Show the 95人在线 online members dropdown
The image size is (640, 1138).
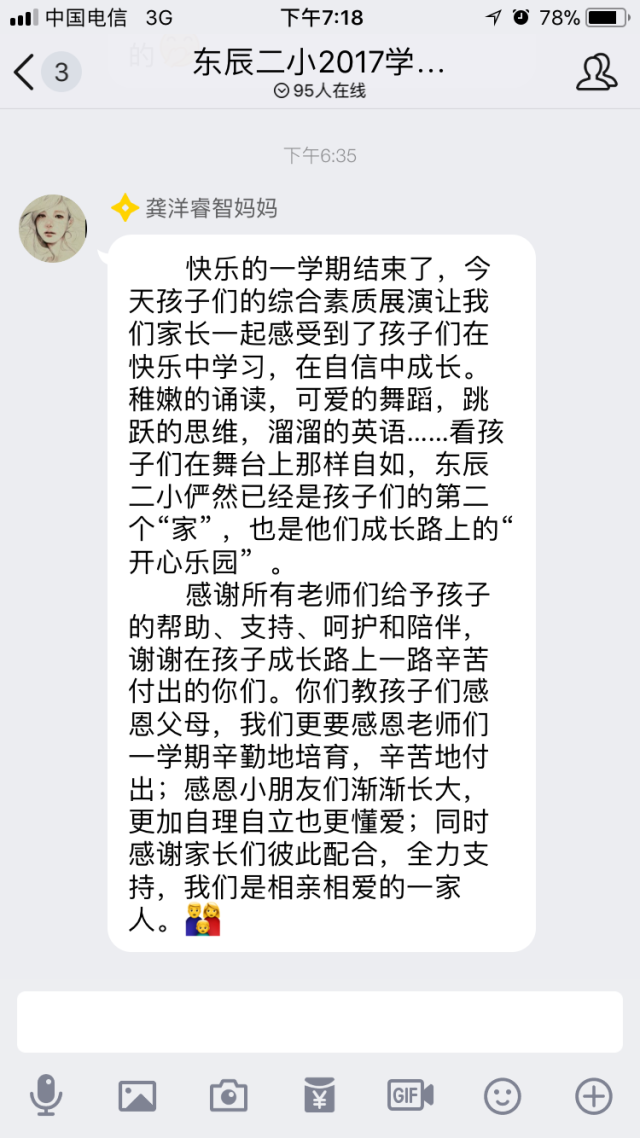click(320, 91)
